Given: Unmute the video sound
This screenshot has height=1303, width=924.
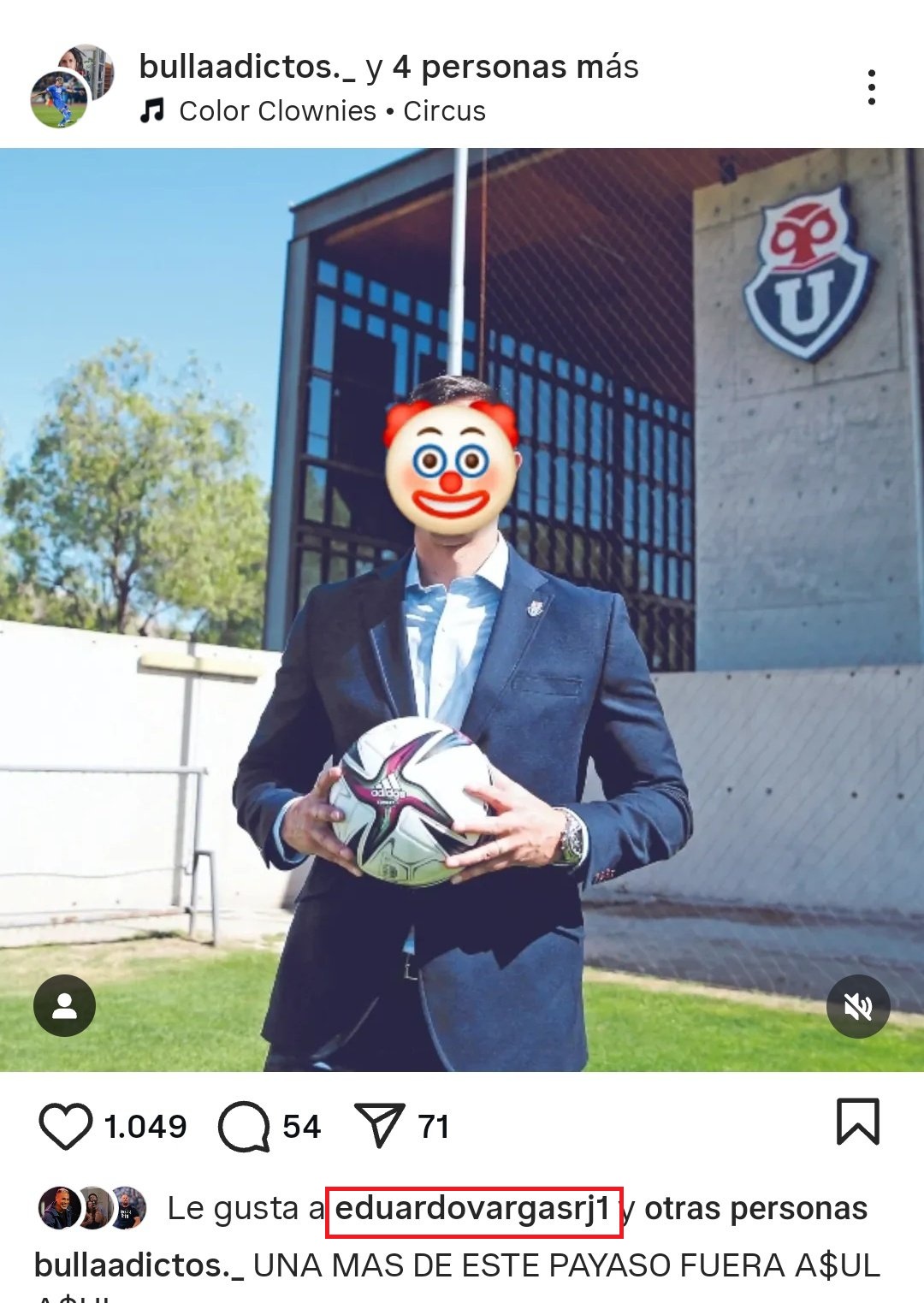Looking at the screenshot, I should click(x=858, y=1006).
